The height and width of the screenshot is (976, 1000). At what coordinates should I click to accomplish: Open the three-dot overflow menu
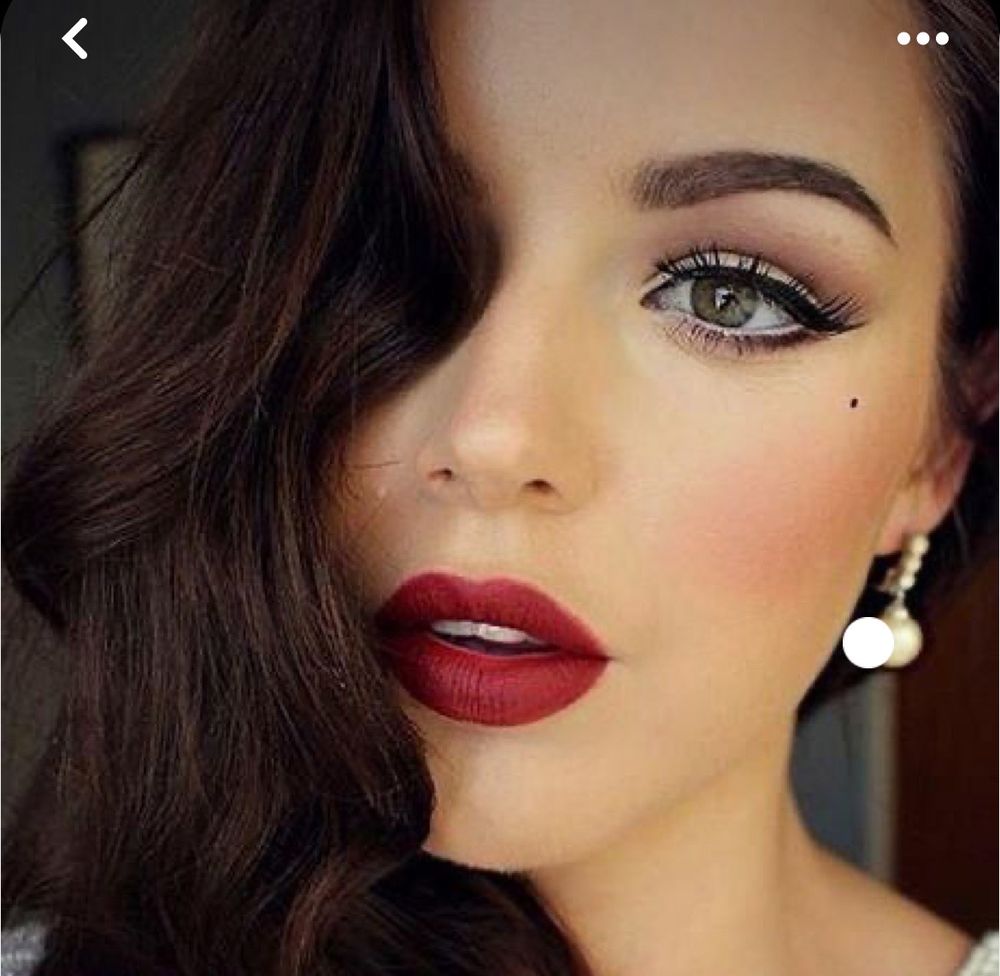[x=922, y=39]
